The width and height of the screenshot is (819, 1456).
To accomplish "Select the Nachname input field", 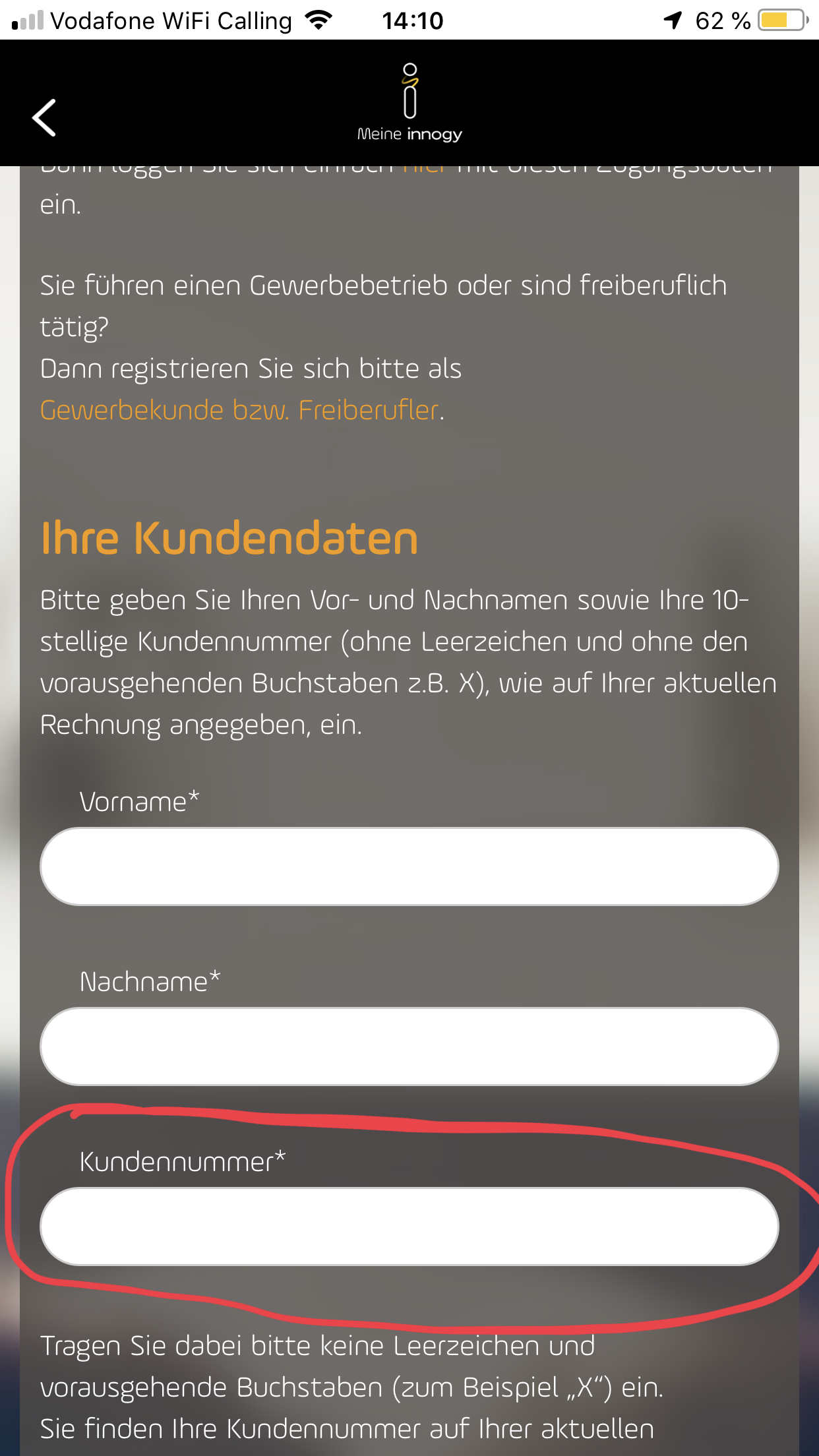I will (409, 1046).
